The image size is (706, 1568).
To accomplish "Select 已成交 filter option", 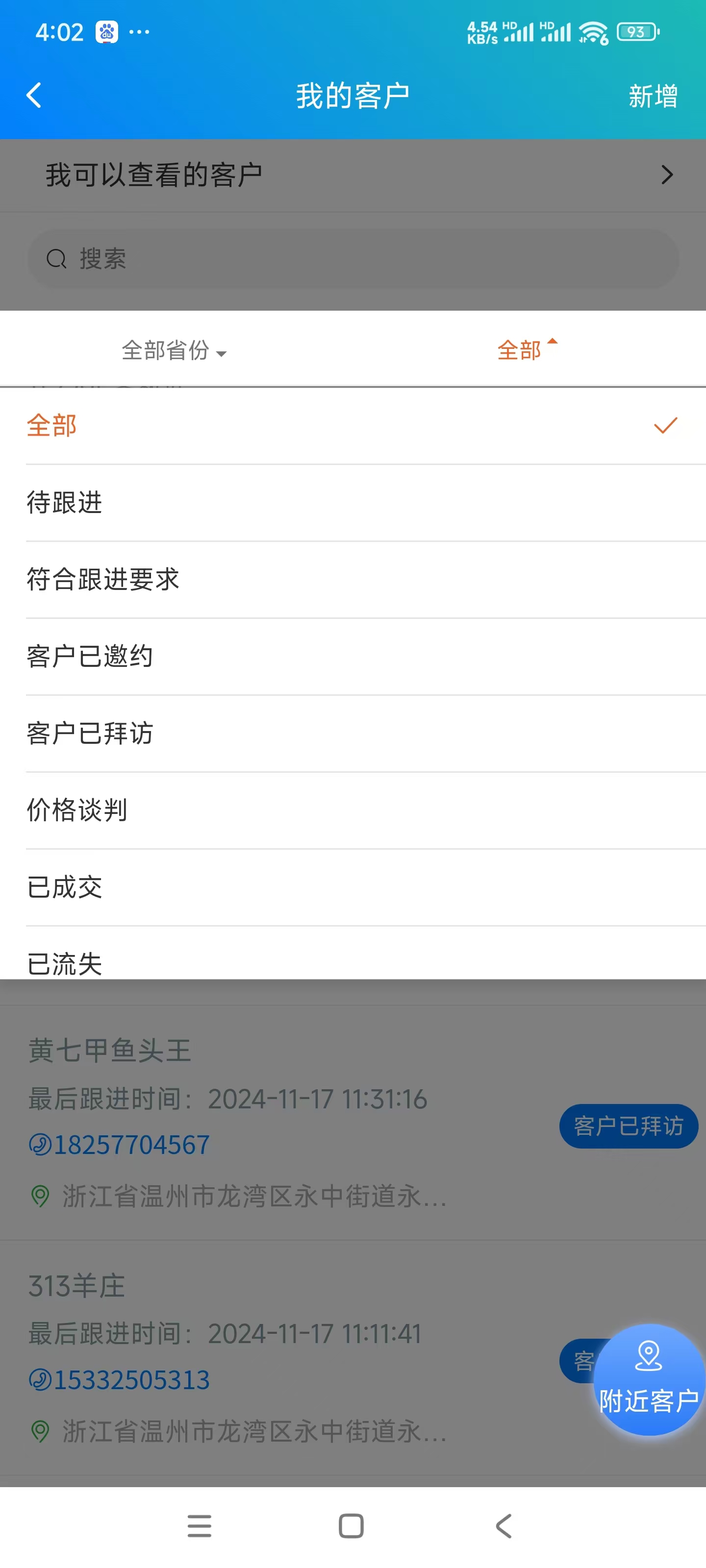I will pyautogui.click(x=353, y=887).
